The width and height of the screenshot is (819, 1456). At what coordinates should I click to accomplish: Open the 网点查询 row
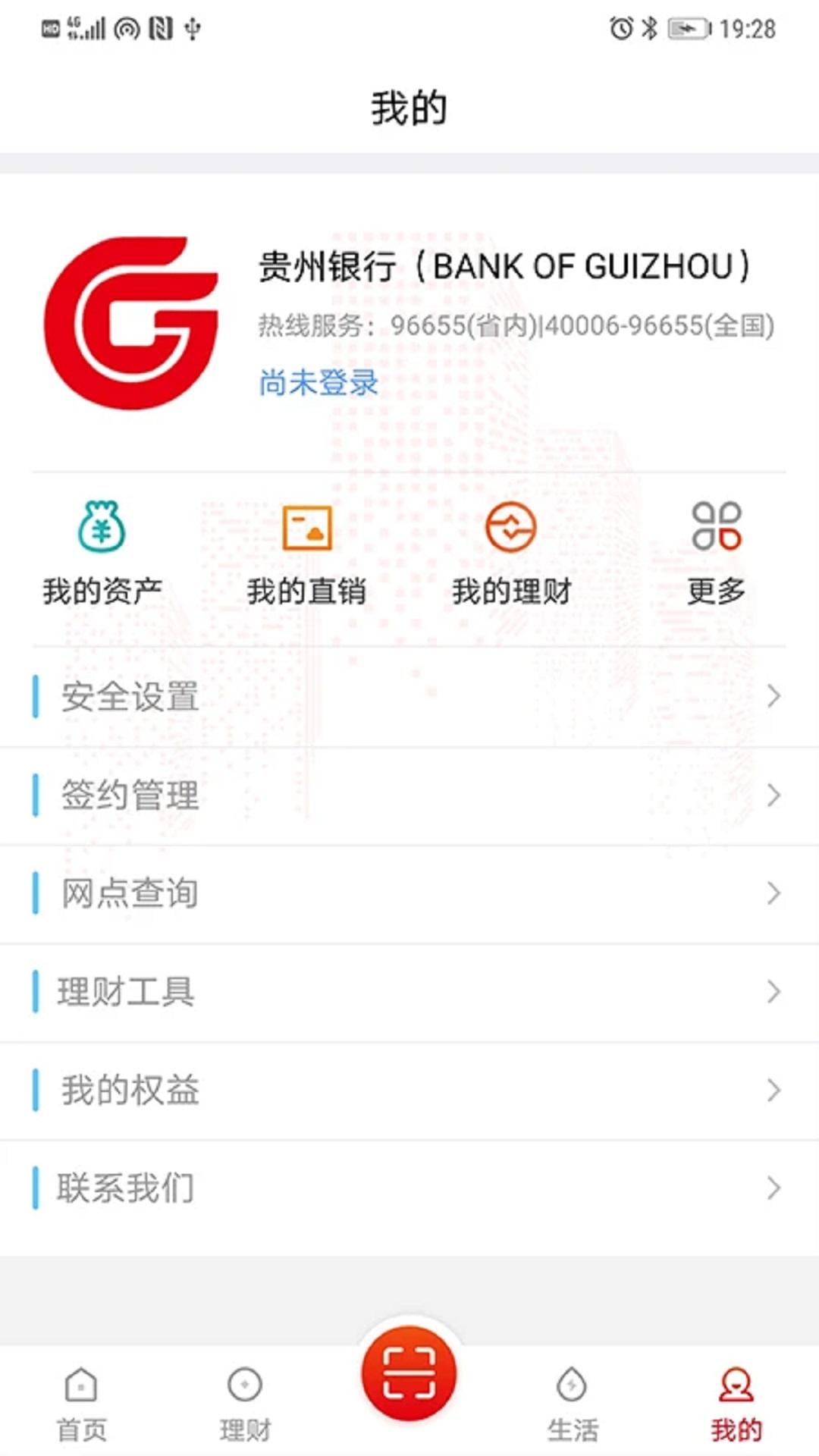click(409, 894)
